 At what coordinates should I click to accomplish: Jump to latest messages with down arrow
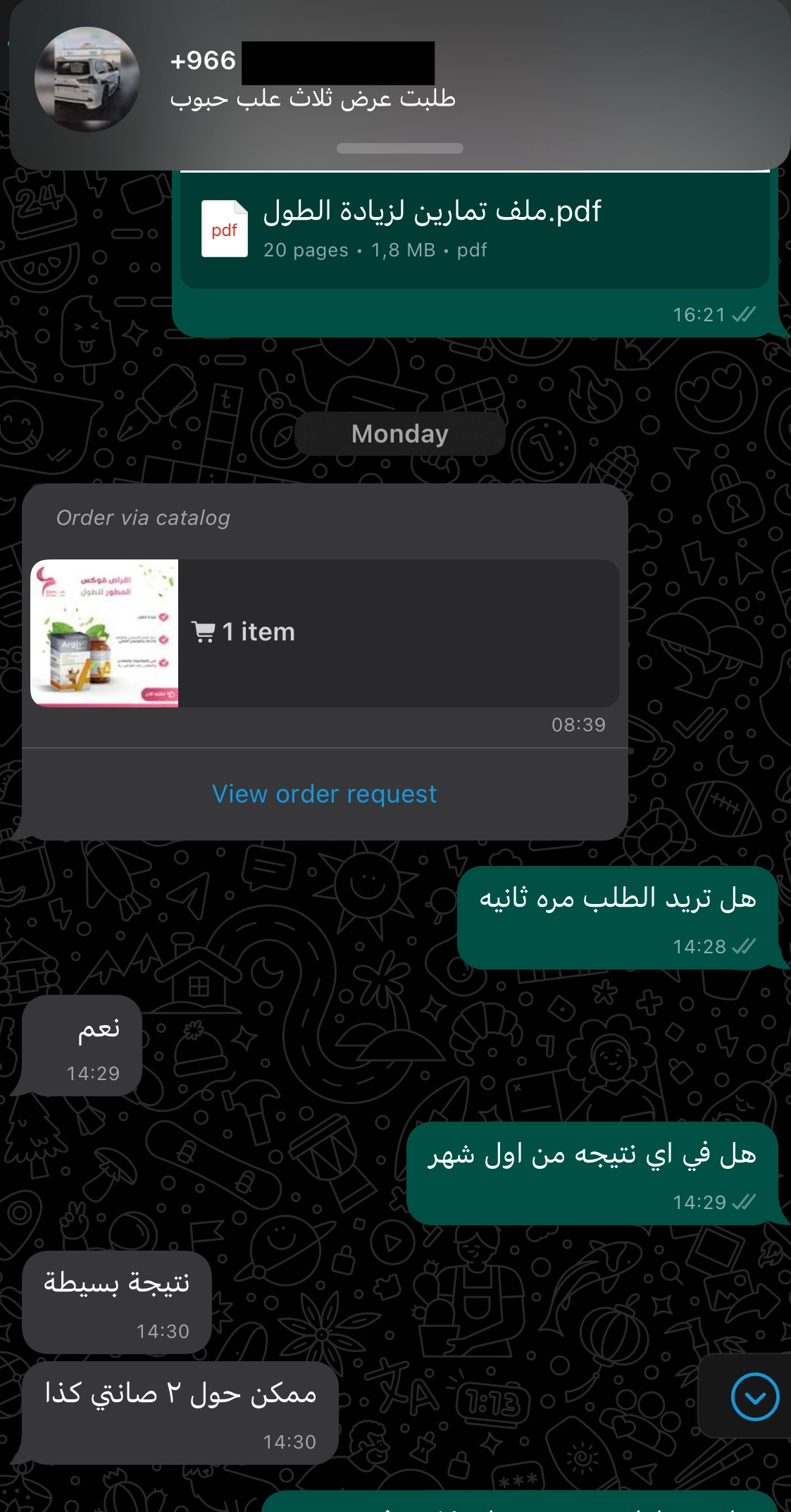tap(754, 1396)
